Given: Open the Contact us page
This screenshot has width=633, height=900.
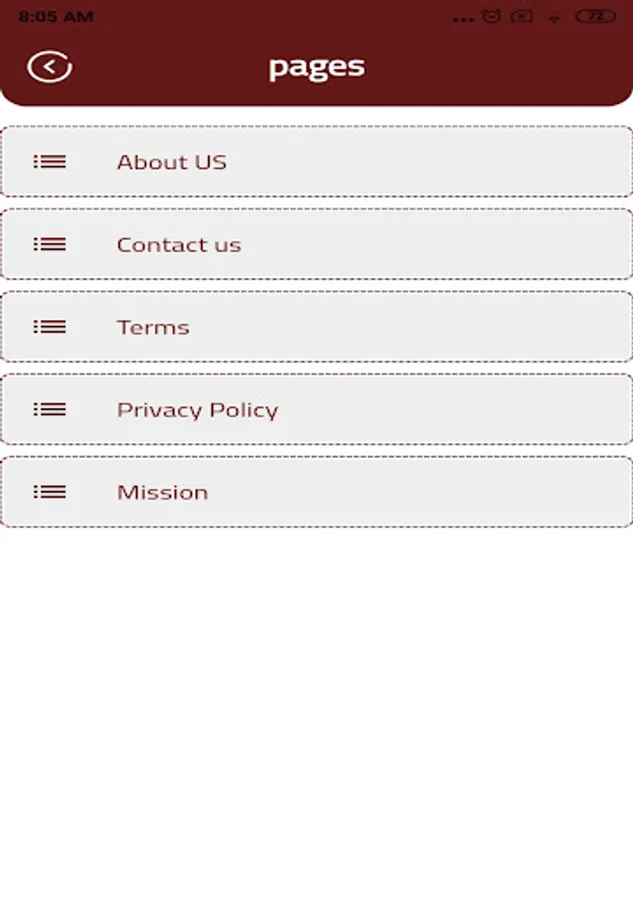Looking at the screenshot, I should (316, 245).
